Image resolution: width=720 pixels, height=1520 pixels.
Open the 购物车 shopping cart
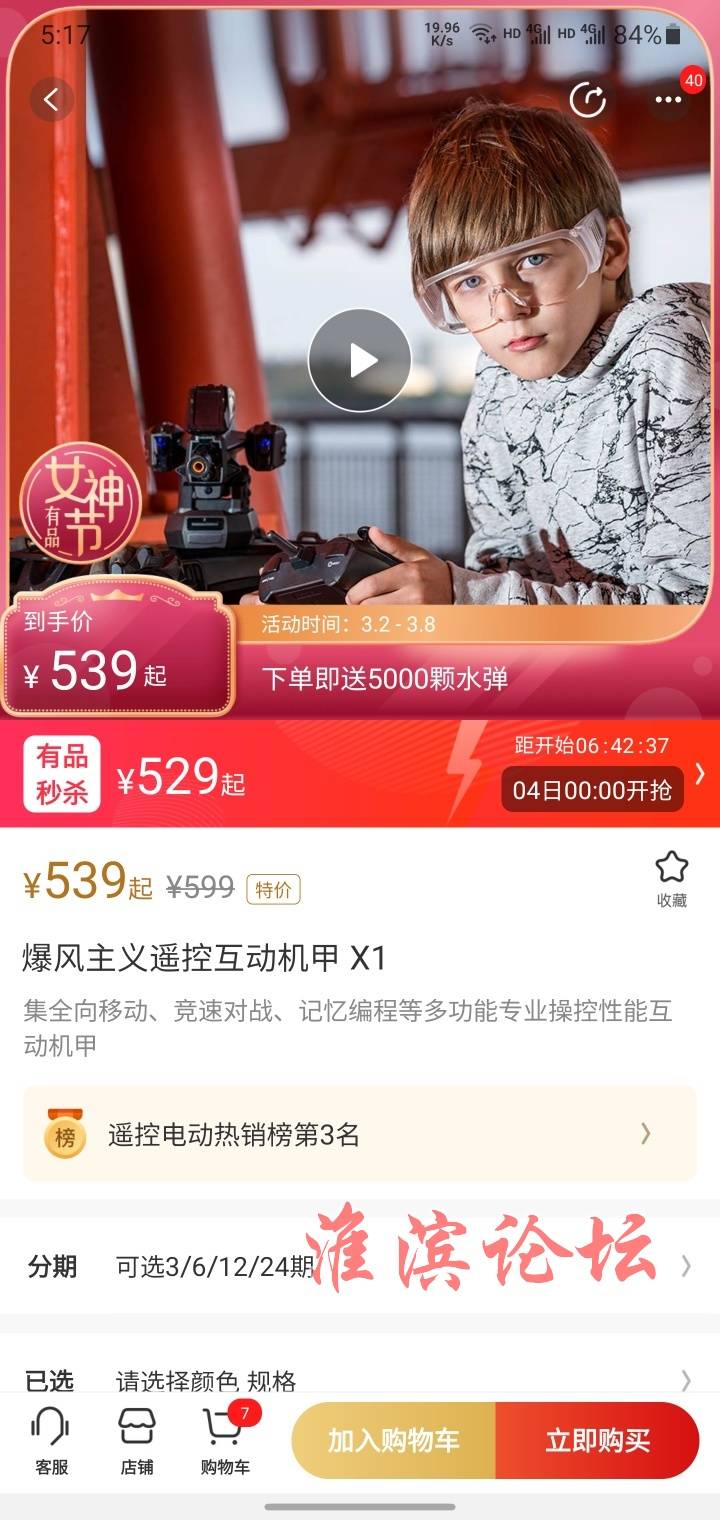[225, 1440]
